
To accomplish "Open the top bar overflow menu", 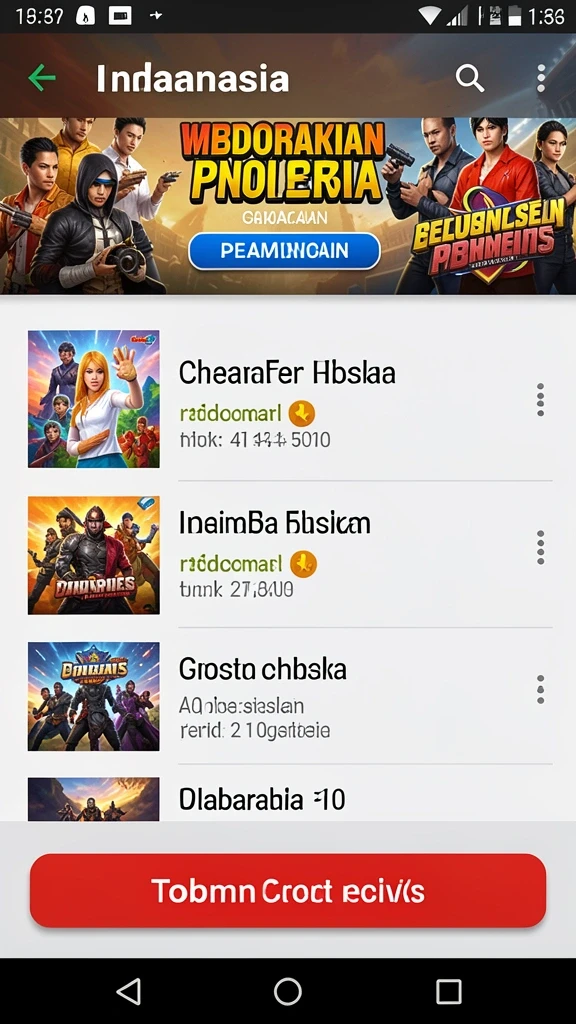I will coord(541,78).
